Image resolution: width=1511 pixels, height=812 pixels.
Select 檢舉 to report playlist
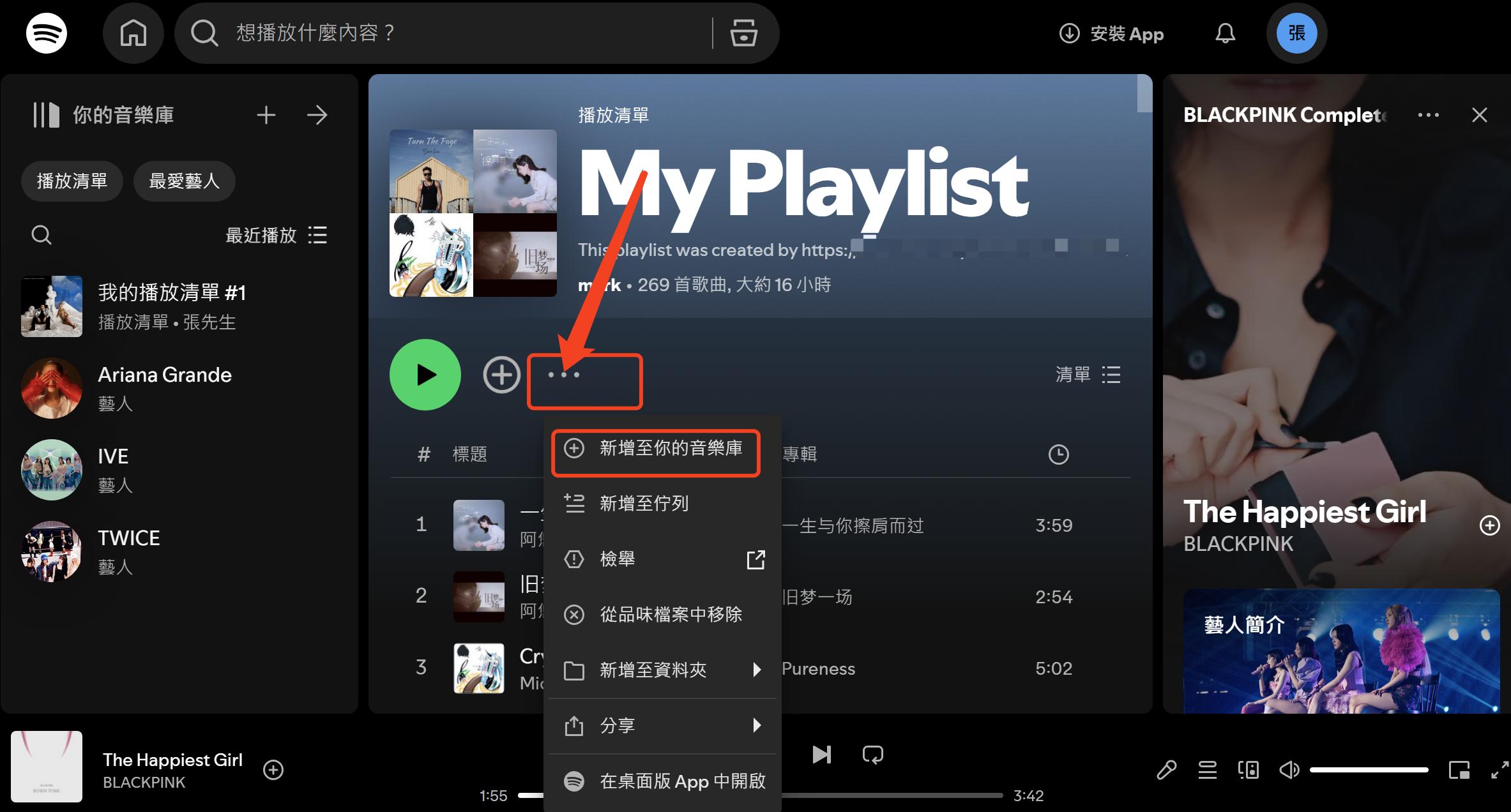(x=618, y=559)
